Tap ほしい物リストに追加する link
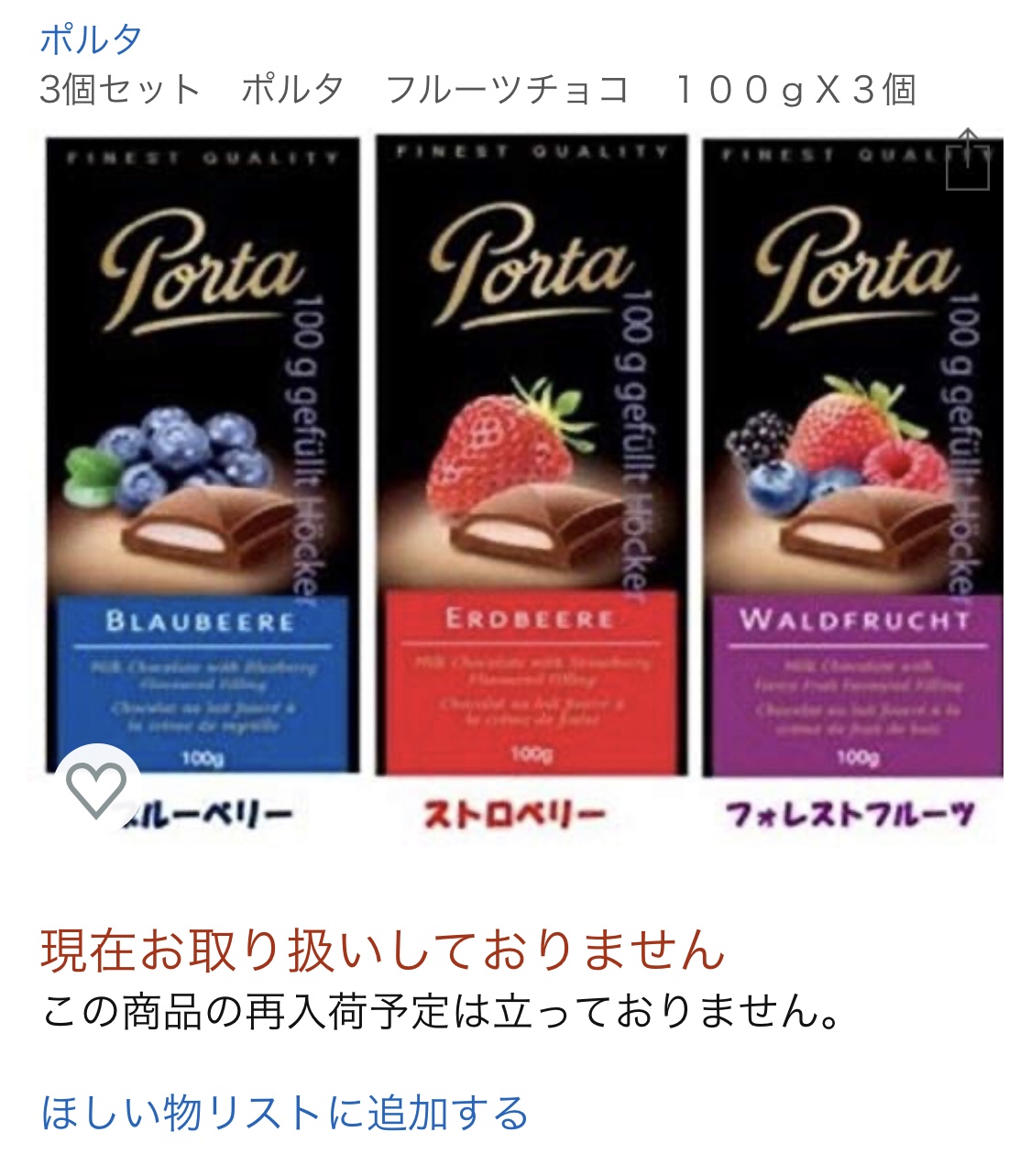 pyautogui.click(x=285, y=1113)
